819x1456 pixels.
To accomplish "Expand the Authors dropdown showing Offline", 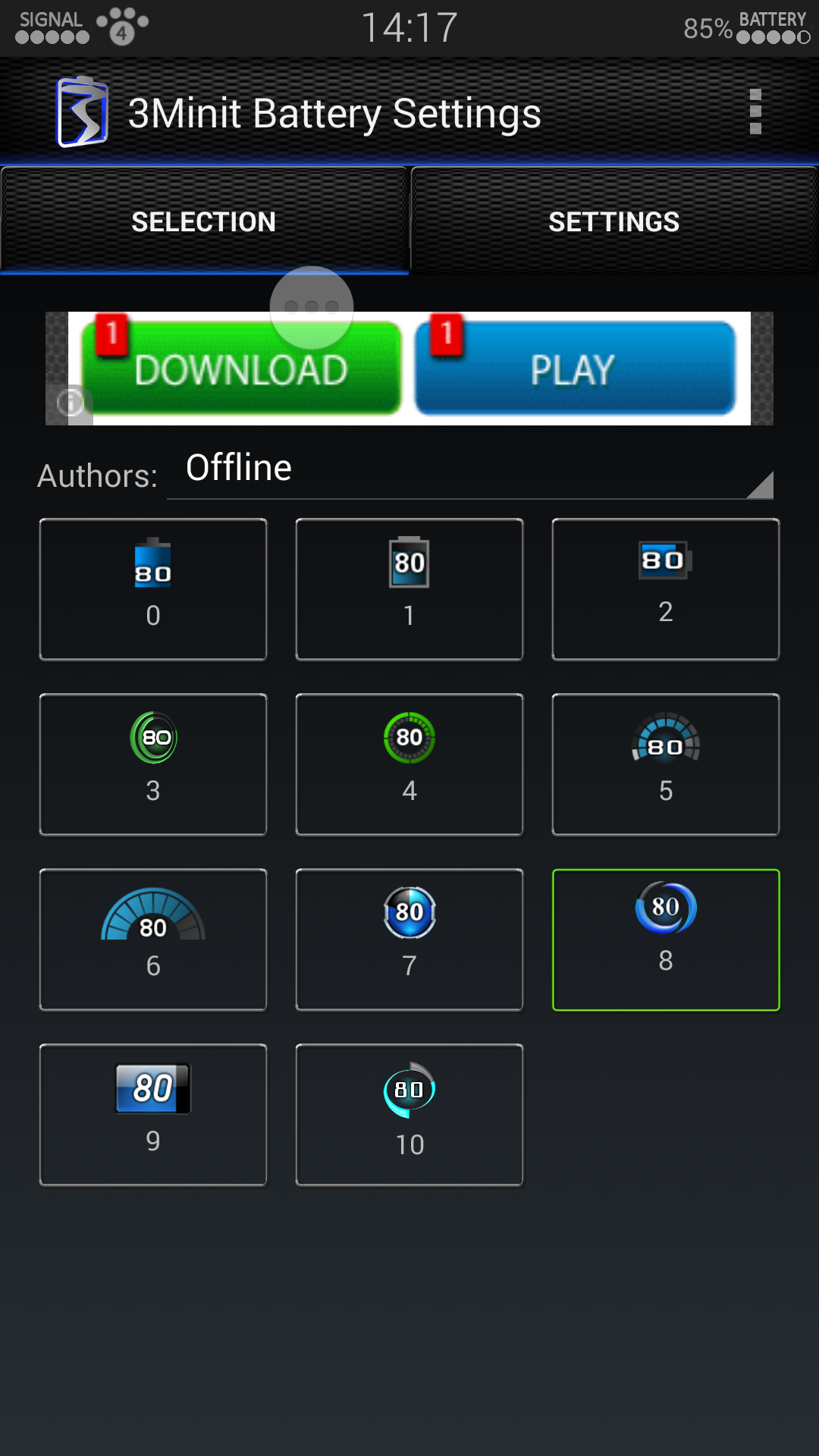I will click(470, 470).
